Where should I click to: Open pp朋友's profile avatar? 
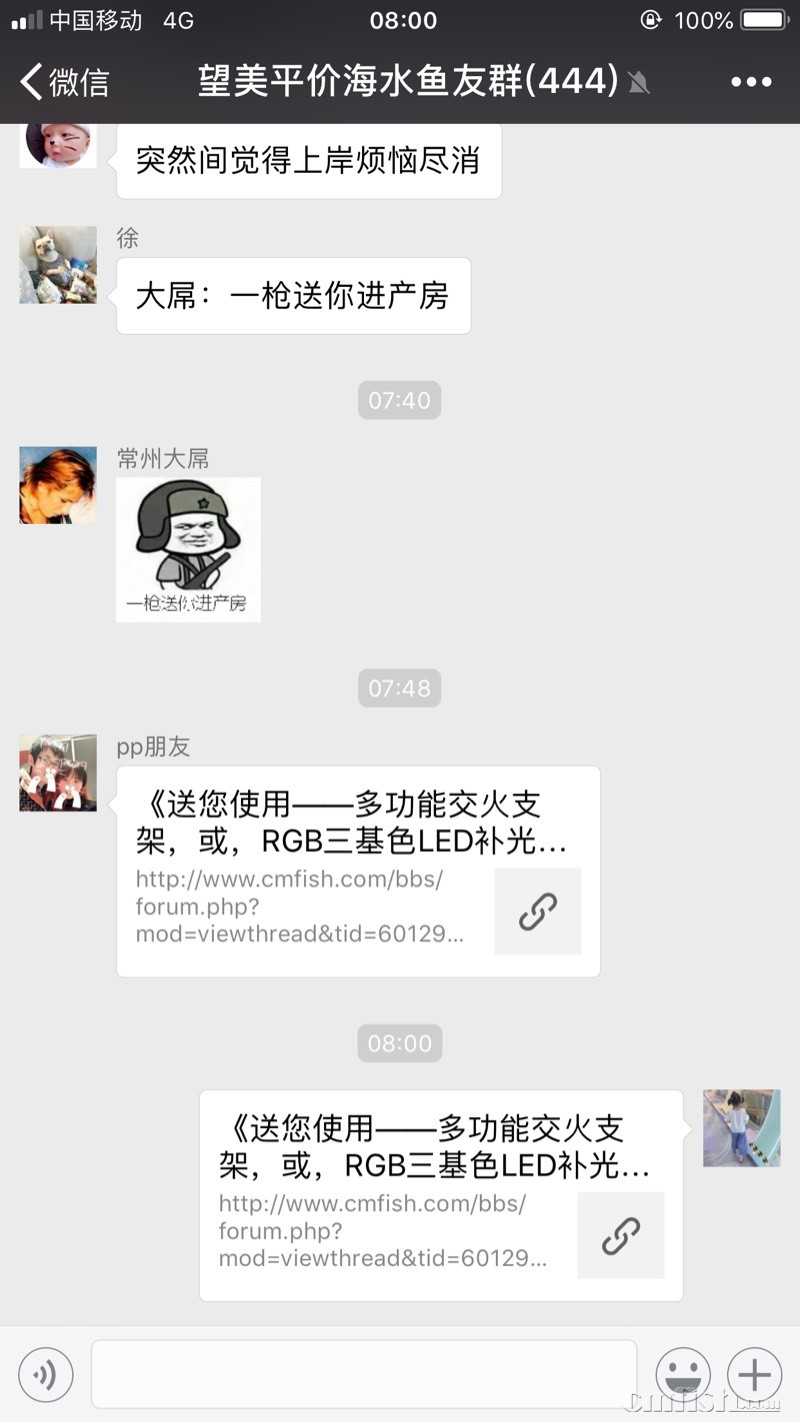coord(58,773)
